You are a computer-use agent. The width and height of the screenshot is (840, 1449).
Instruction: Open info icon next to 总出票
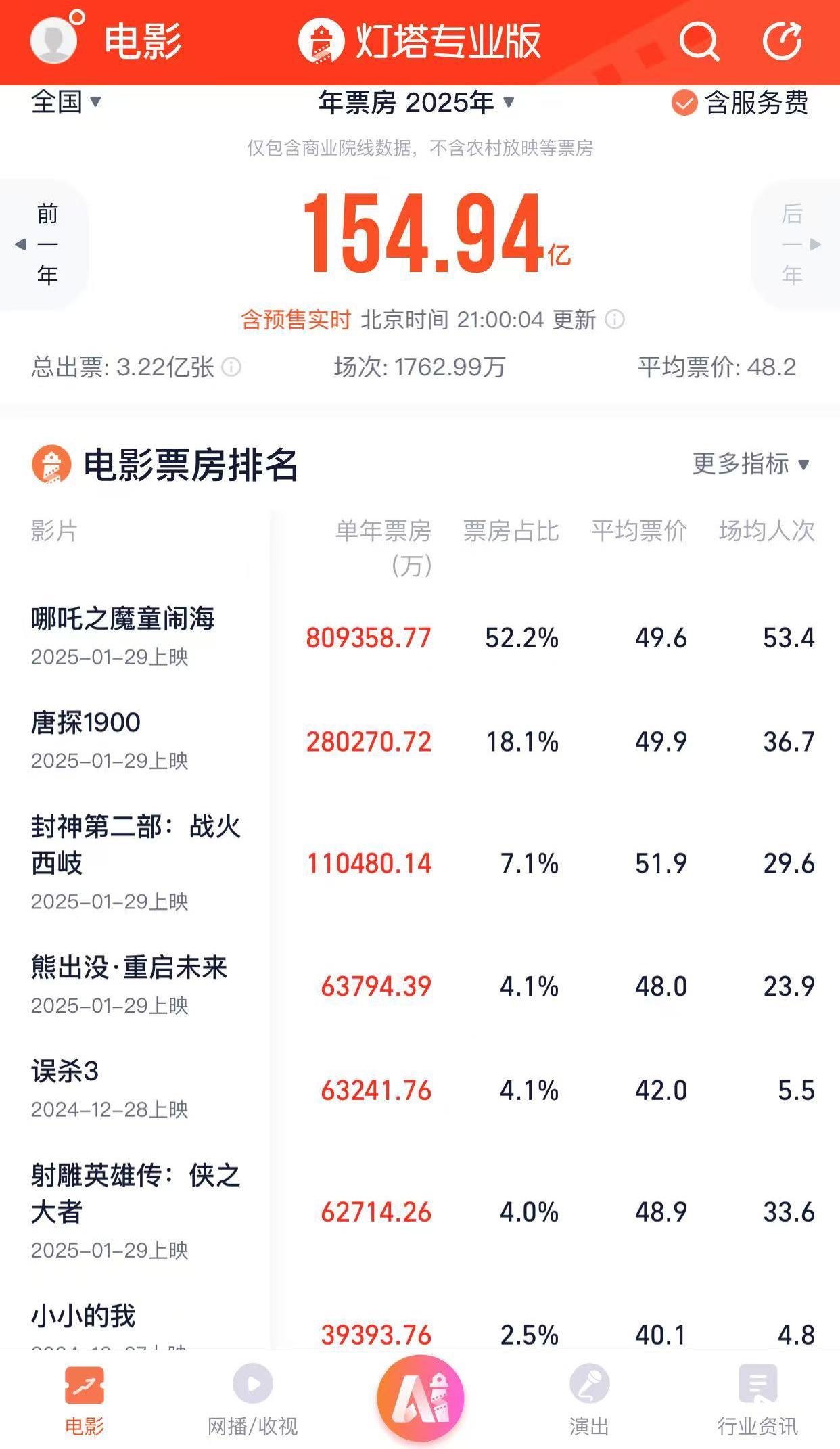point(231,367)
